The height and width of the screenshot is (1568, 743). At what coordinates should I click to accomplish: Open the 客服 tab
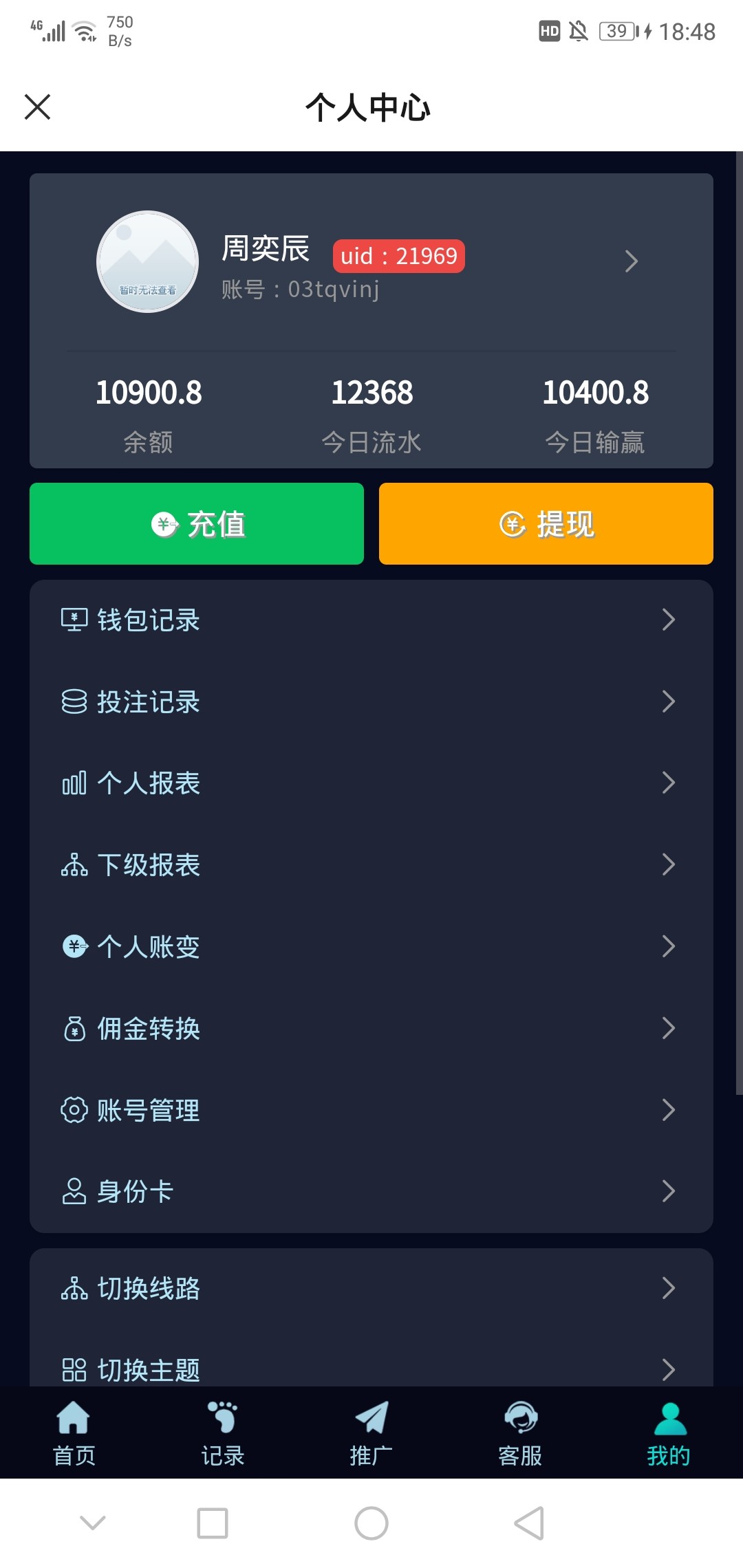pyautogui.click(x=520, y=1433)
